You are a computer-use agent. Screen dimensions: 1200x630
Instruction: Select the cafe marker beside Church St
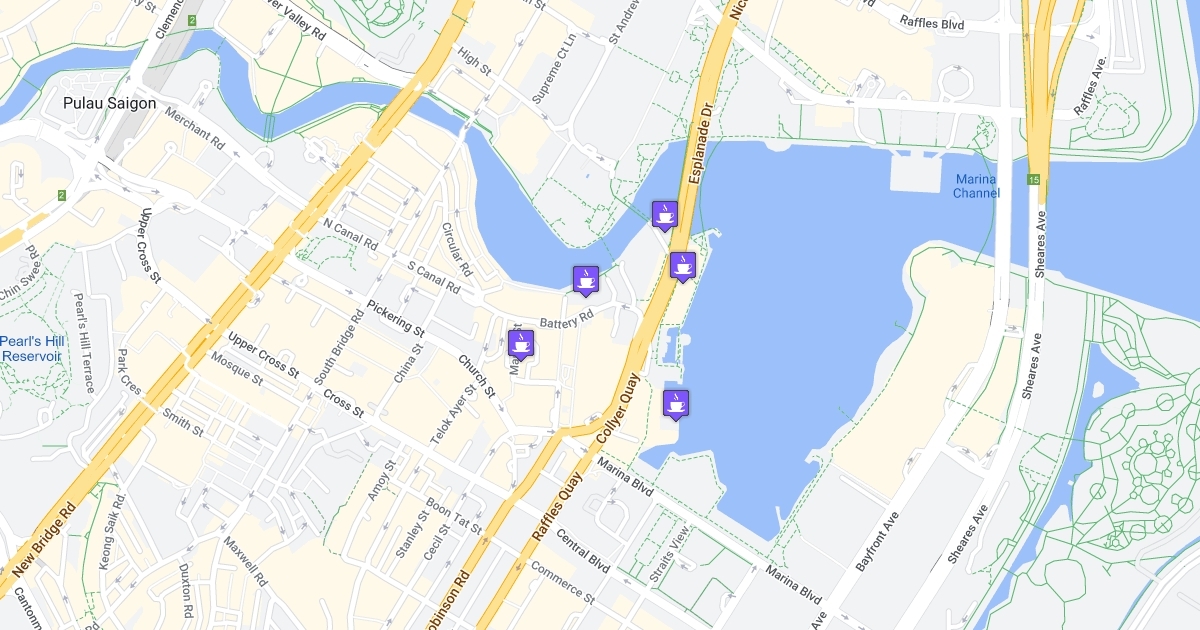[521, 343]
